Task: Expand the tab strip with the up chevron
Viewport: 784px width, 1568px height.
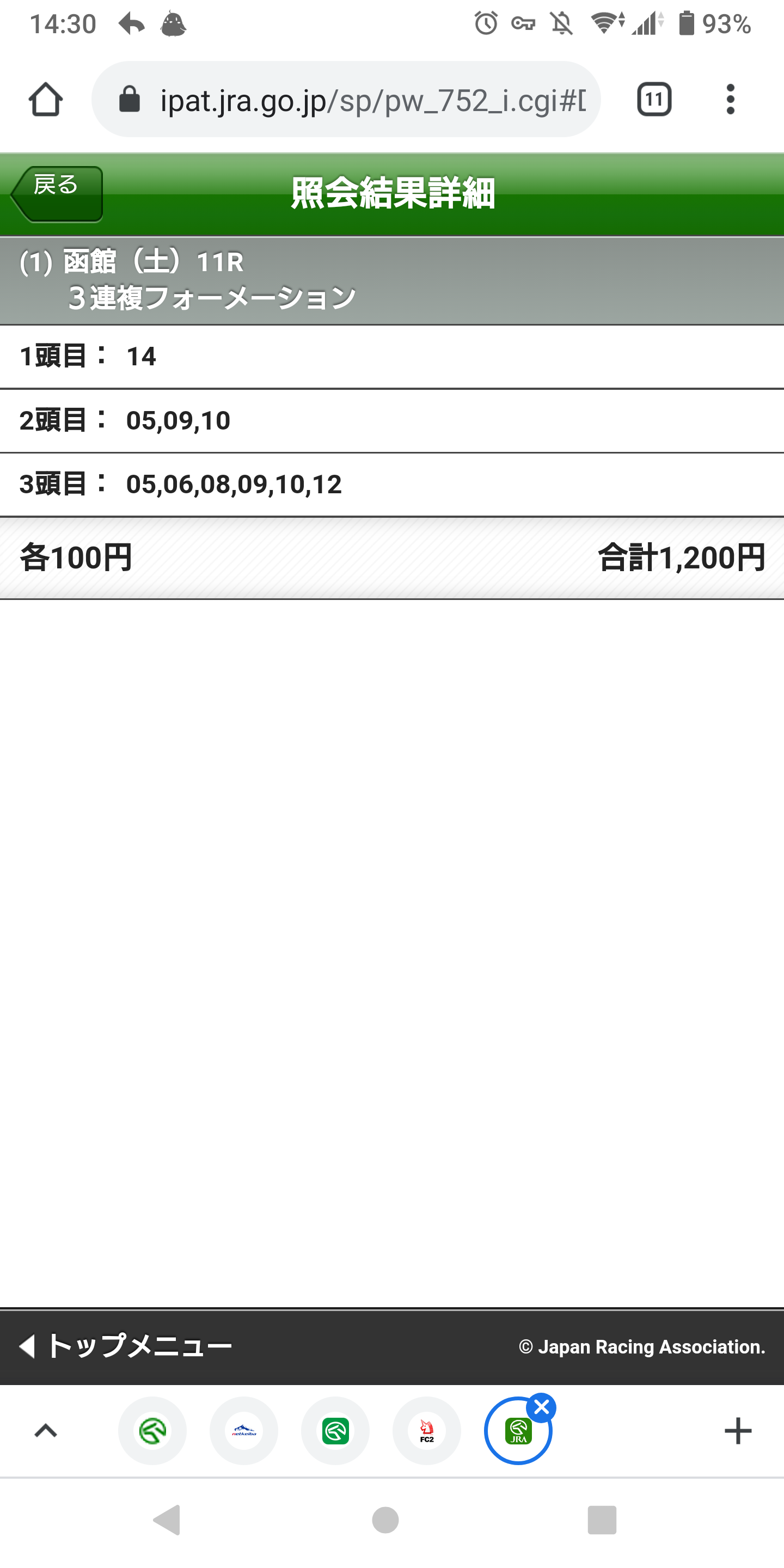Action: (46, 1430)
